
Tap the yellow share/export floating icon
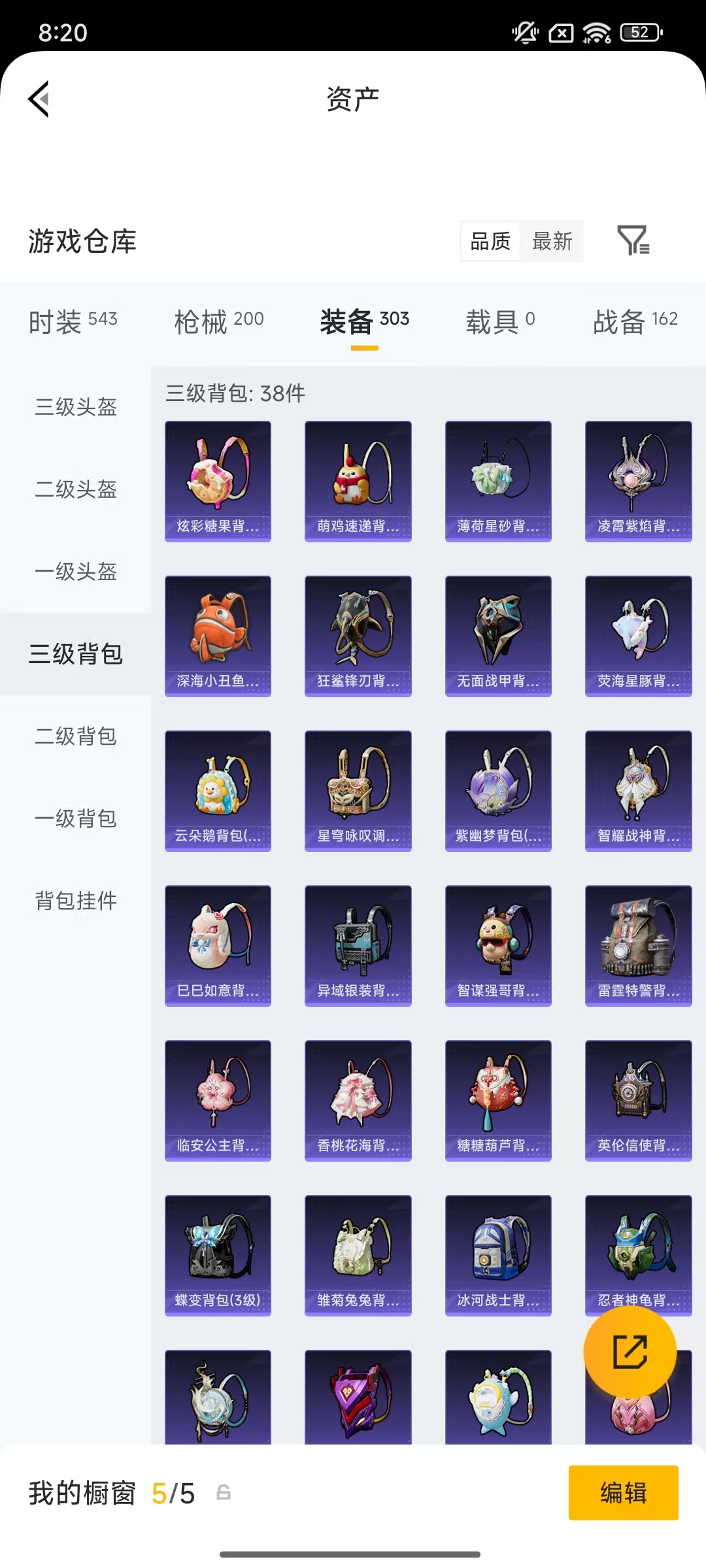point(630,1352)
